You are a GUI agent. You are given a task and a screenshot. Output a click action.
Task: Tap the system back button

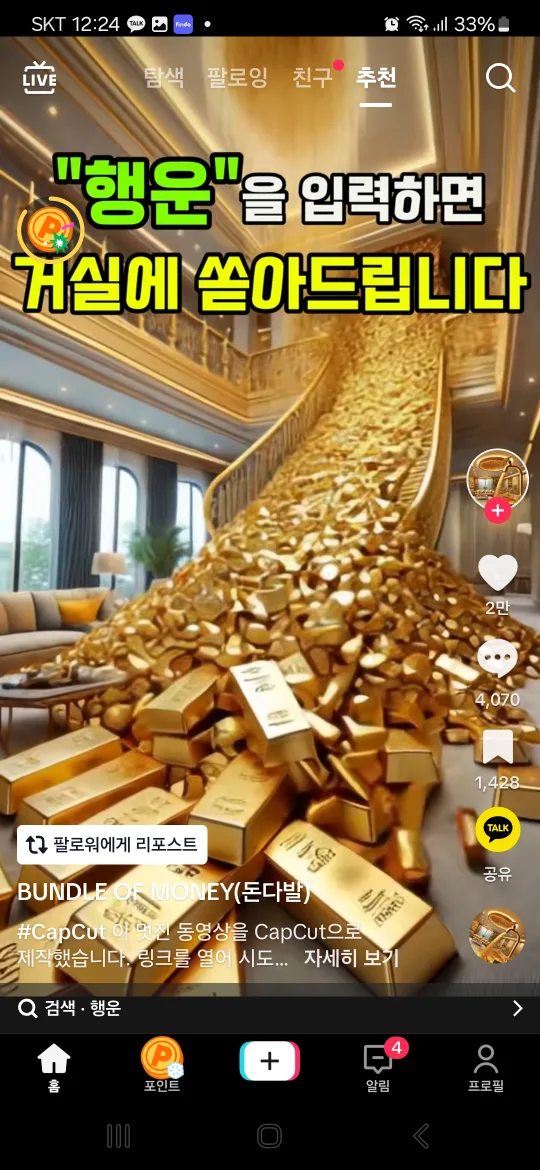421,1136
